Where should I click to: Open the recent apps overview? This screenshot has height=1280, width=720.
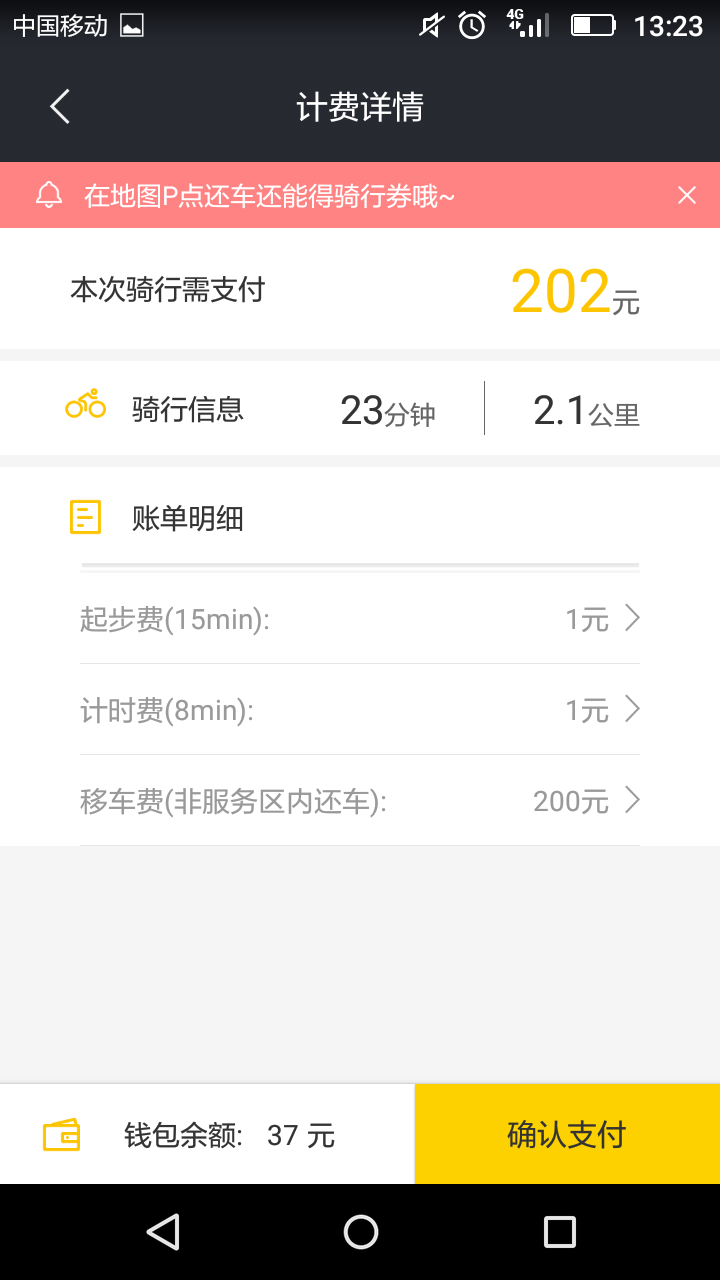click(559, 1232)
